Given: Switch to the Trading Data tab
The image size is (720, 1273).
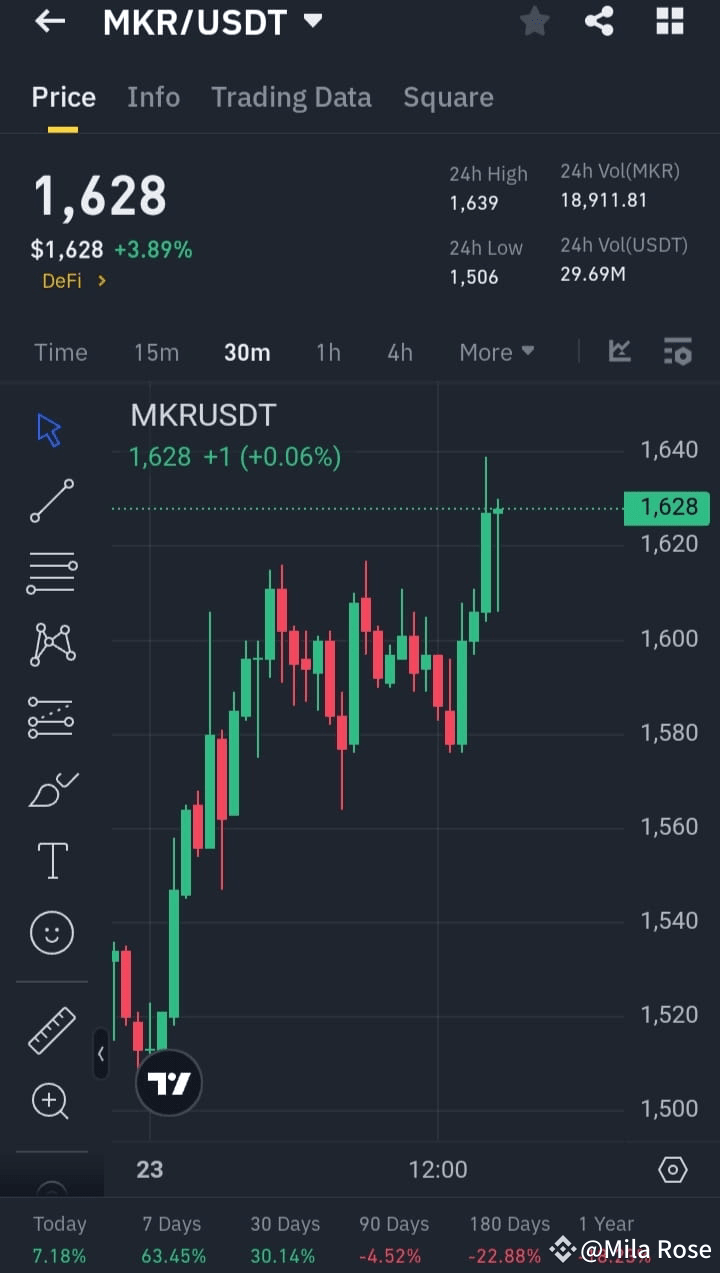Looking at the screenshot, I should point(291,97).
